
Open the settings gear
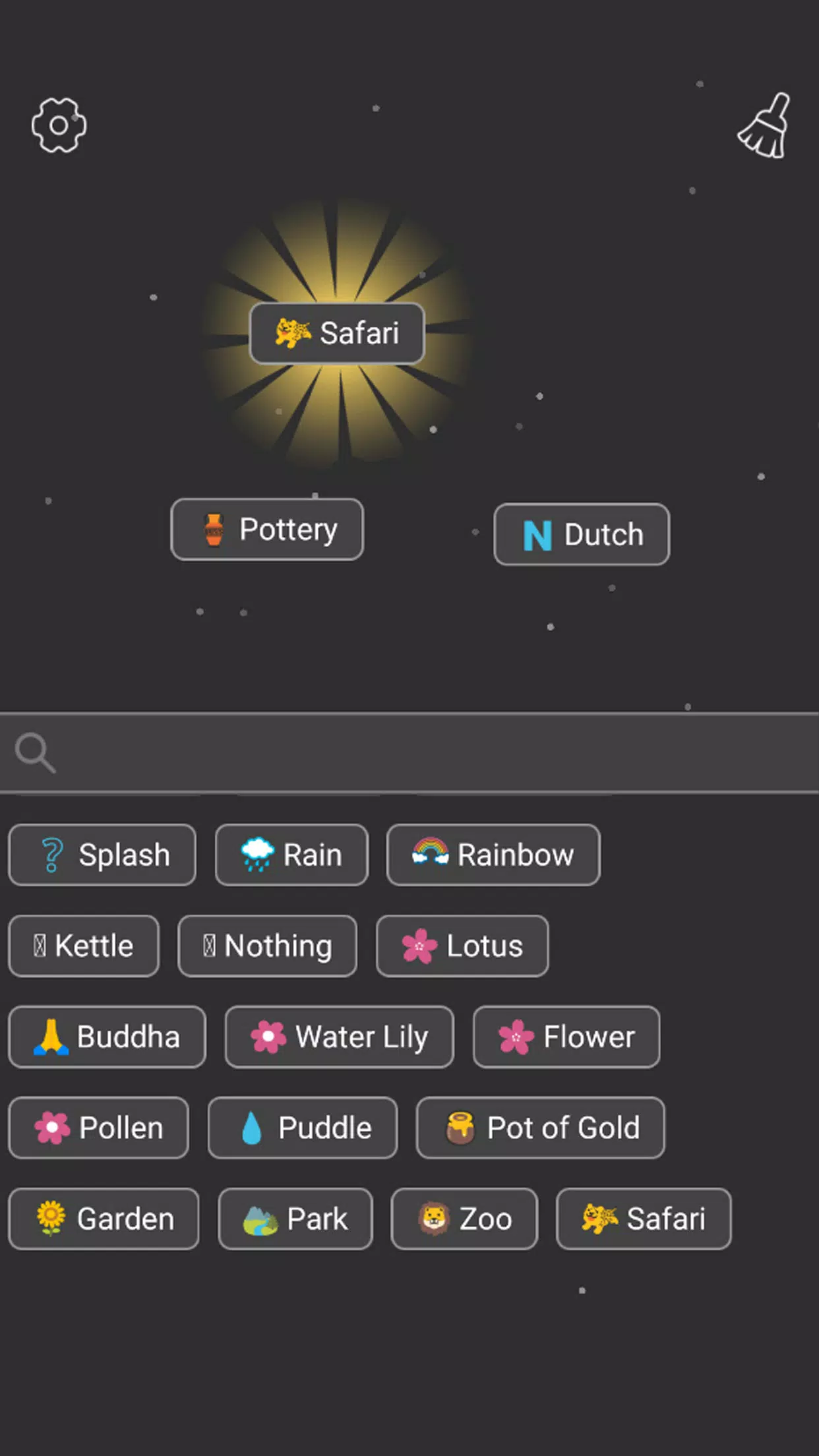59,125
